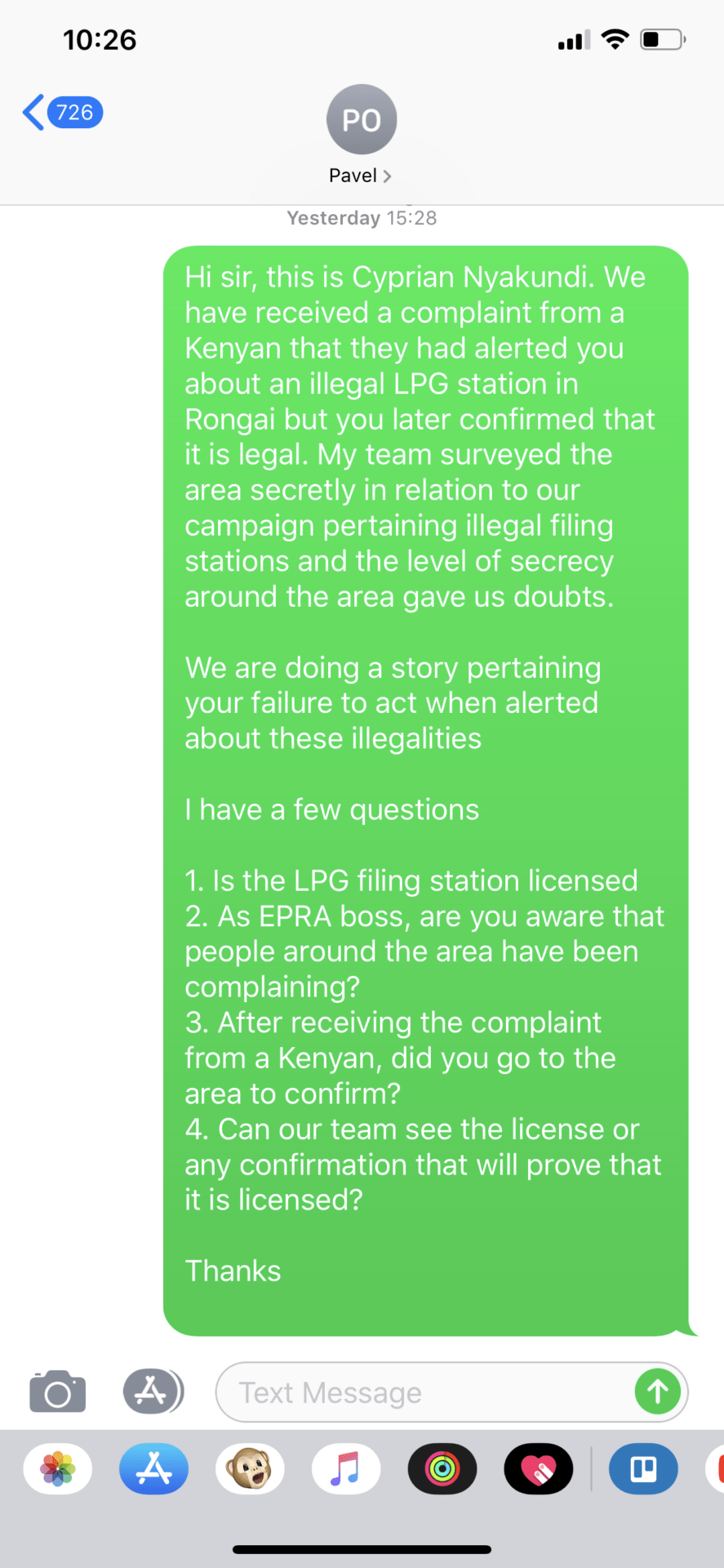Open the Trello app in the strip
The height and width of the screenshot is (1568, 724).
click(x=643, y=1469)
